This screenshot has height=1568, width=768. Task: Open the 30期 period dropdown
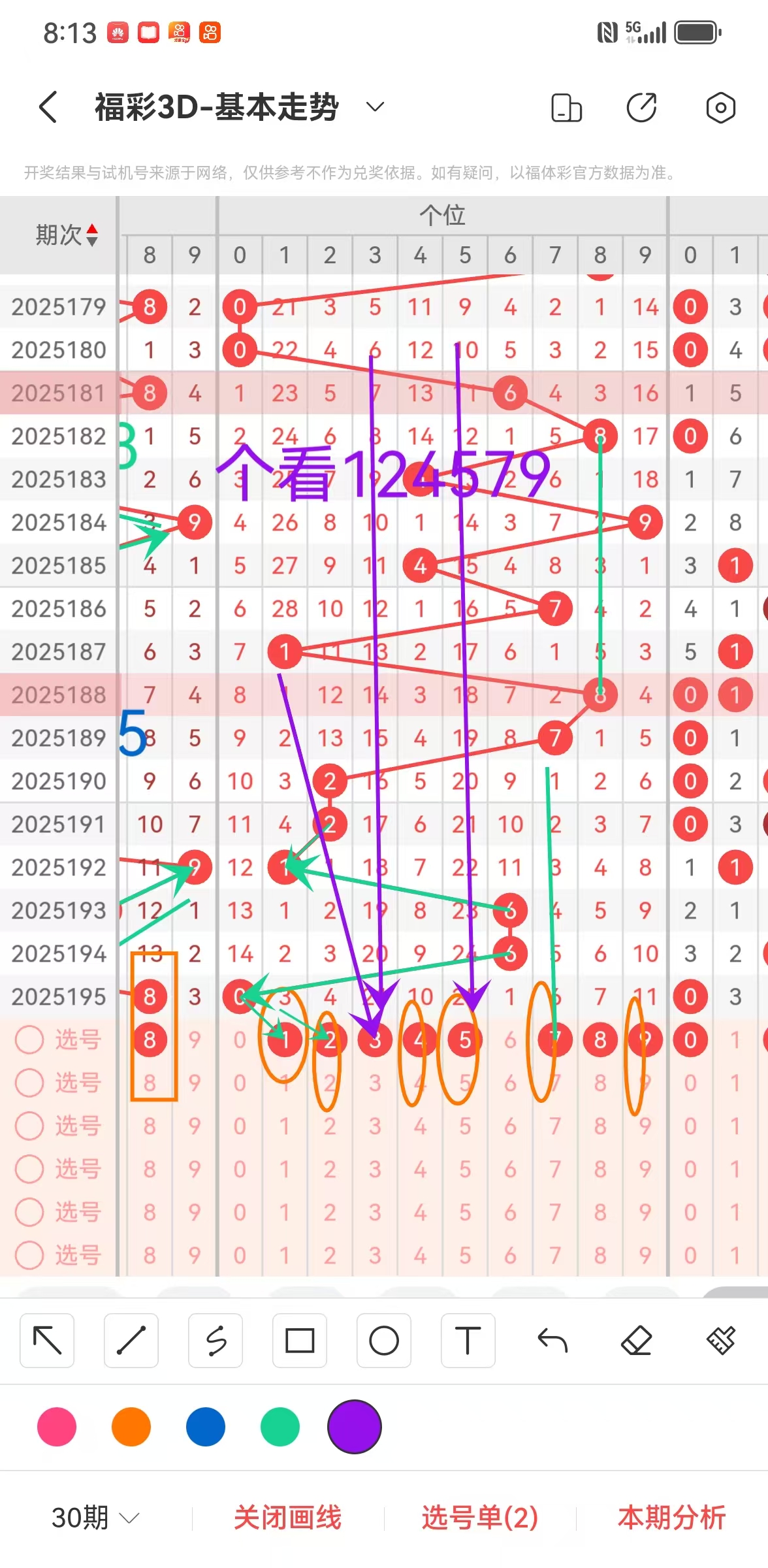click(x=95, y=1517)
